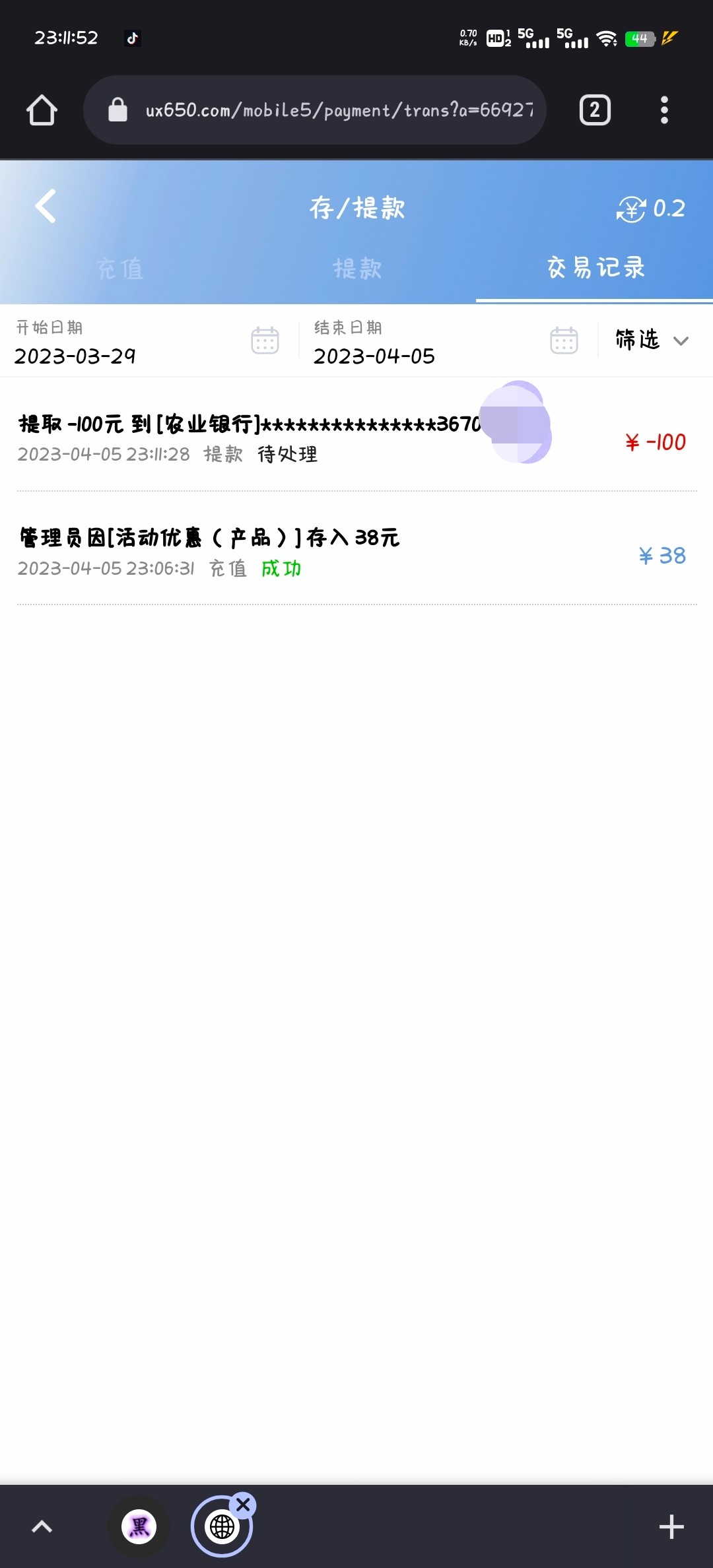
Task: Open the browser overflow menu
Action: click(x=664, y=110)
